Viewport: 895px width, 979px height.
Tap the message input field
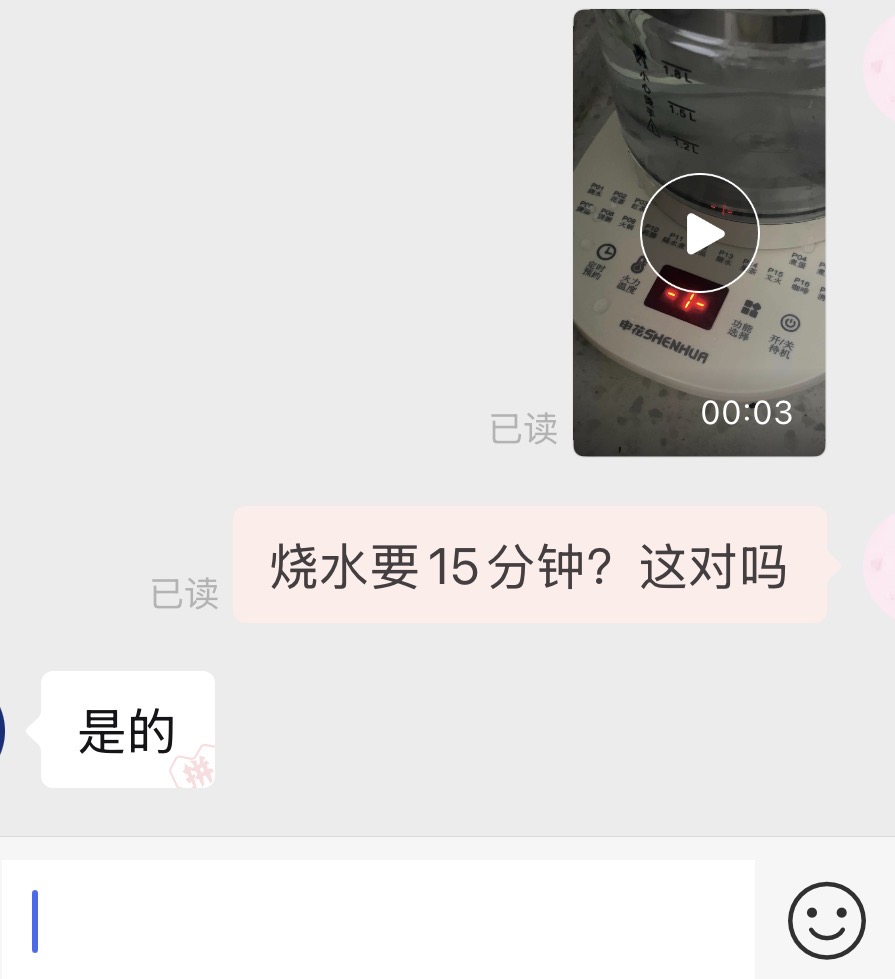click(x=378, y=919)
